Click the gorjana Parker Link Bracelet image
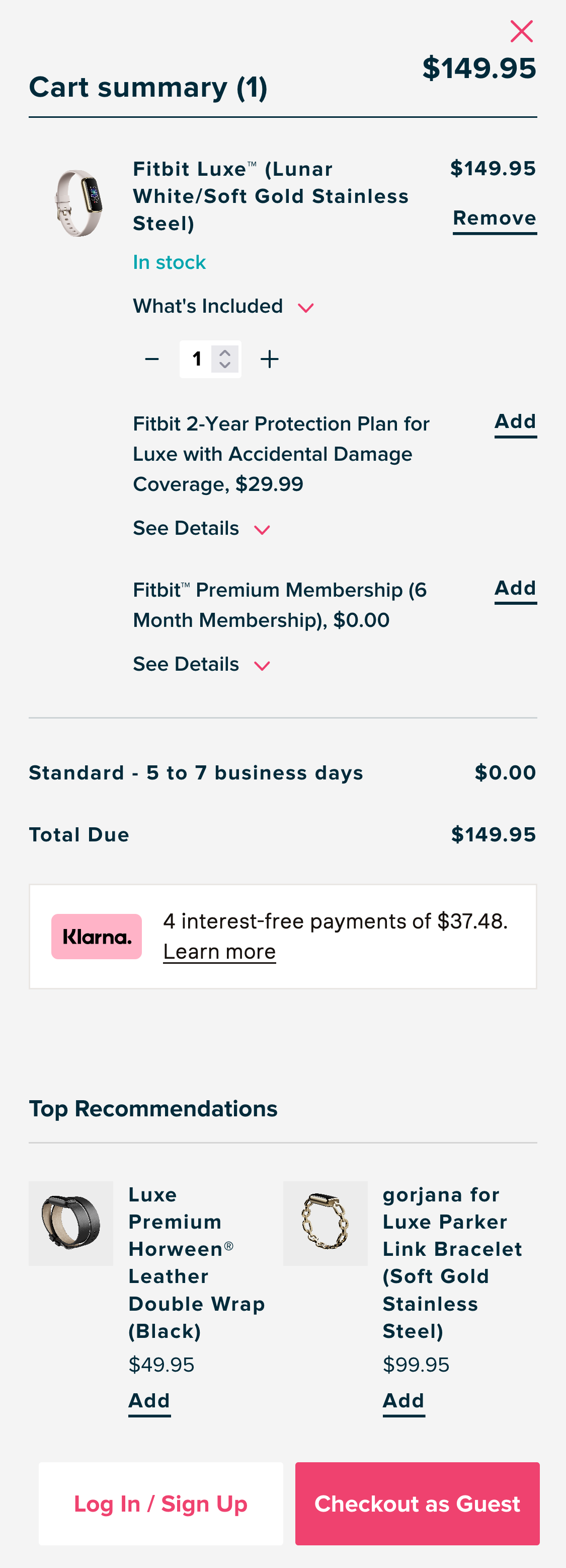The height and width of the screenshot is (1568, 566). [325, 1224]
